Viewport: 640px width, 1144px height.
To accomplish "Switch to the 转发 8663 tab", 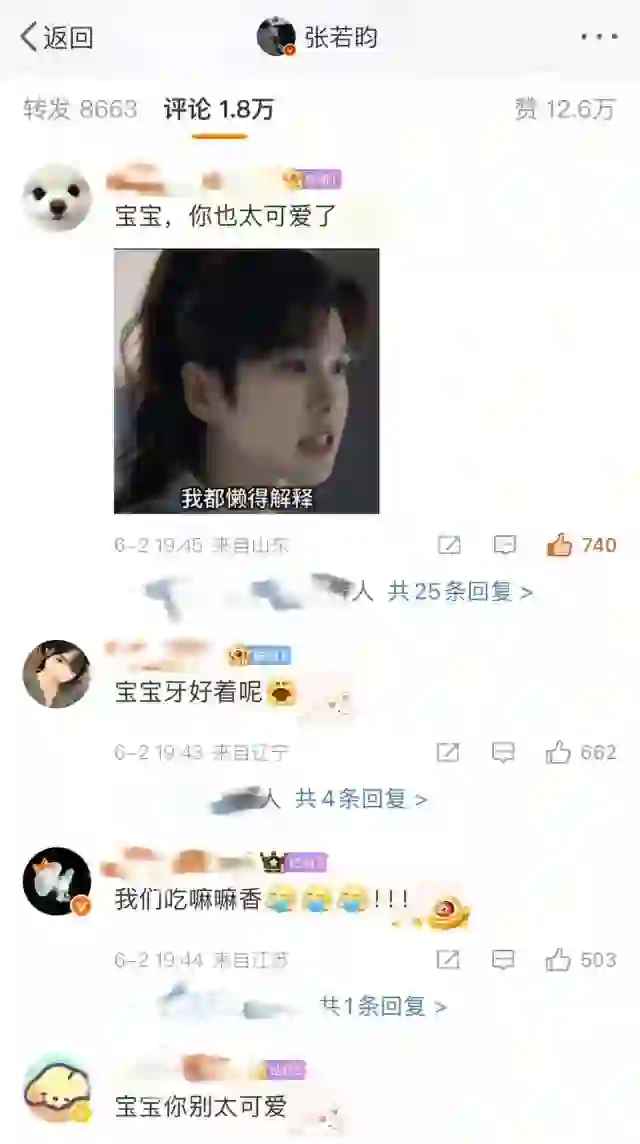I will (x=80, y=109).
